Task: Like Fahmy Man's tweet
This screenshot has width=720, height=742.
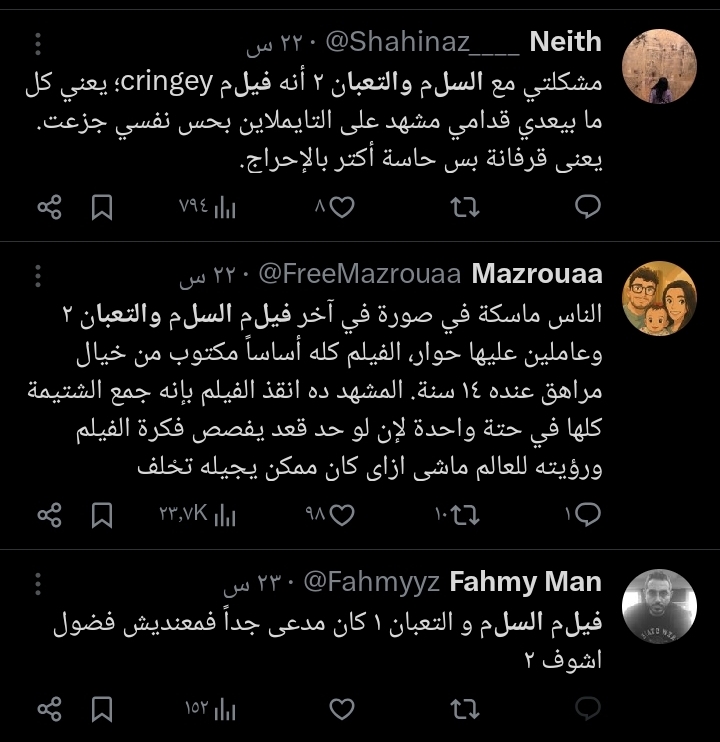Action: point(342,709)
